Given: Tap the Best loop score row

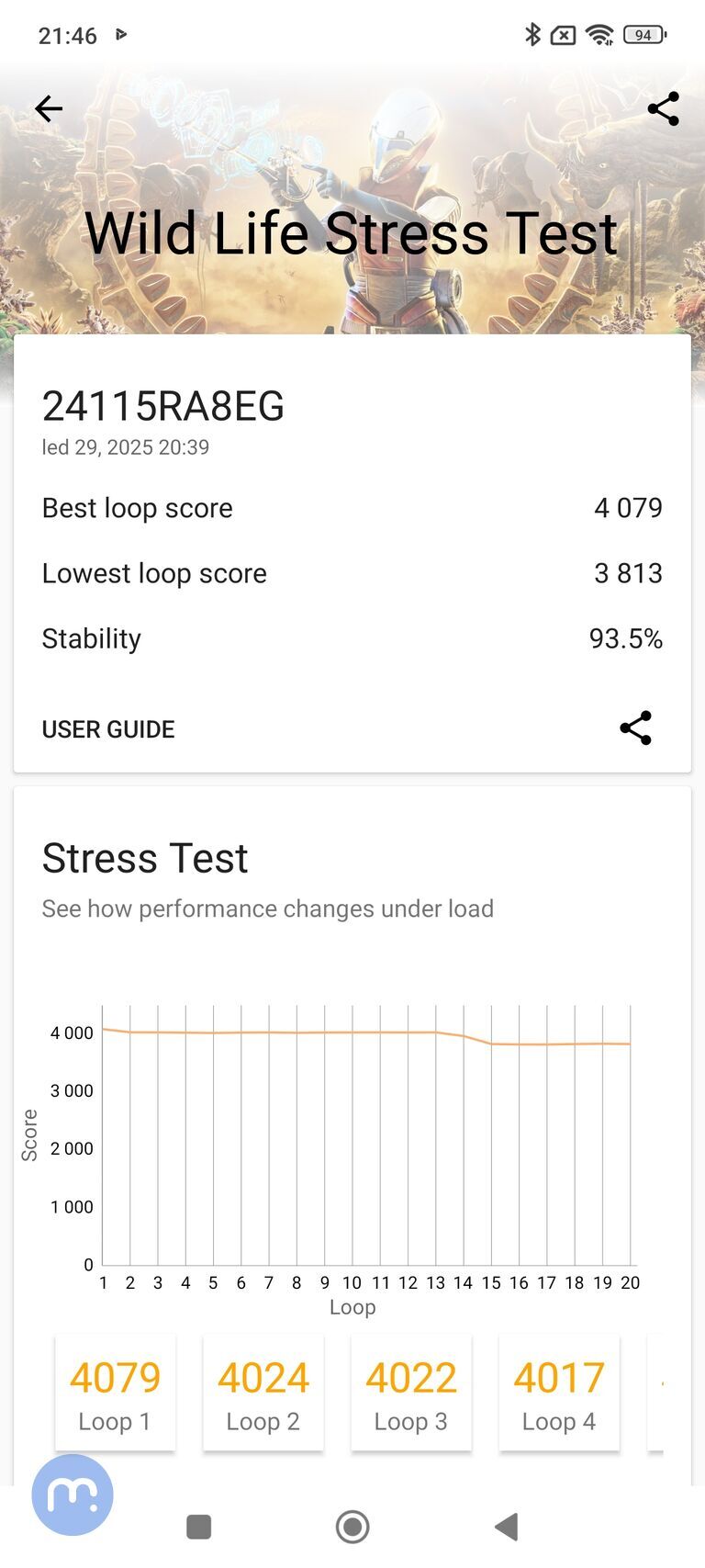Looking at the screenshot, I should (x=352, y=508).
